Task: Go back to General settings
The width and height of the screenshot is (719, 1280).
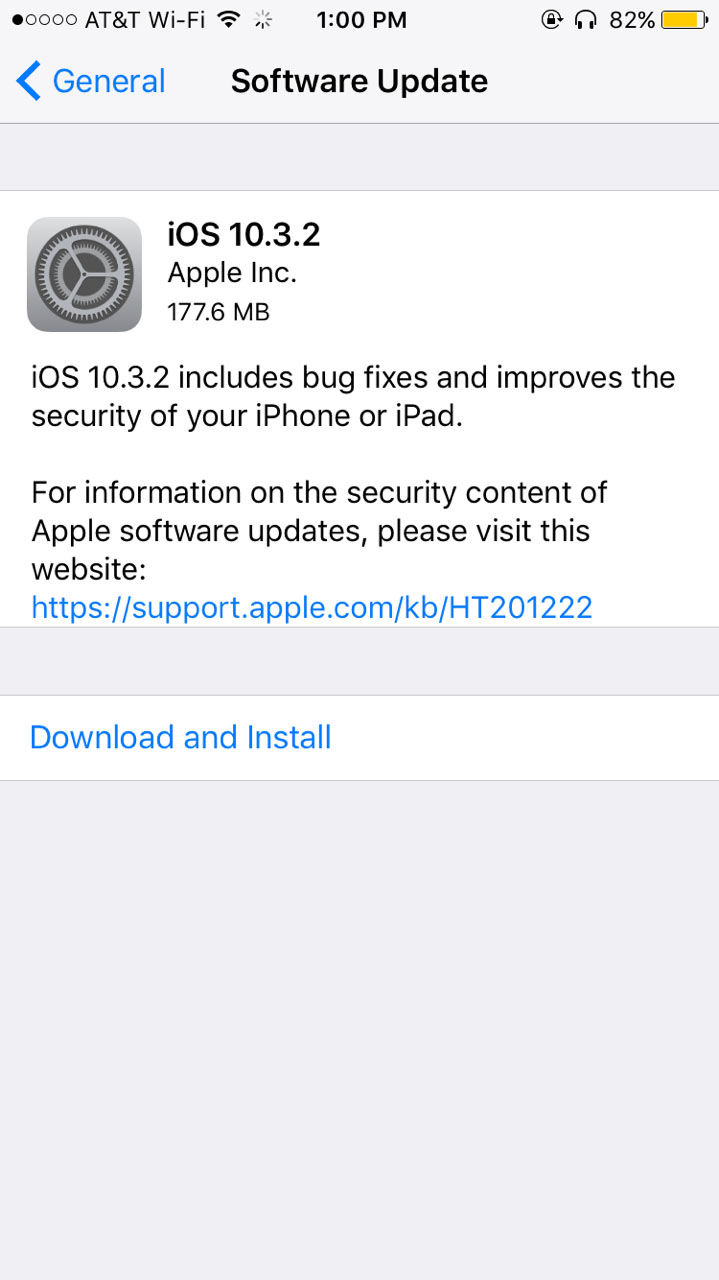Action: tap(91, 81)
